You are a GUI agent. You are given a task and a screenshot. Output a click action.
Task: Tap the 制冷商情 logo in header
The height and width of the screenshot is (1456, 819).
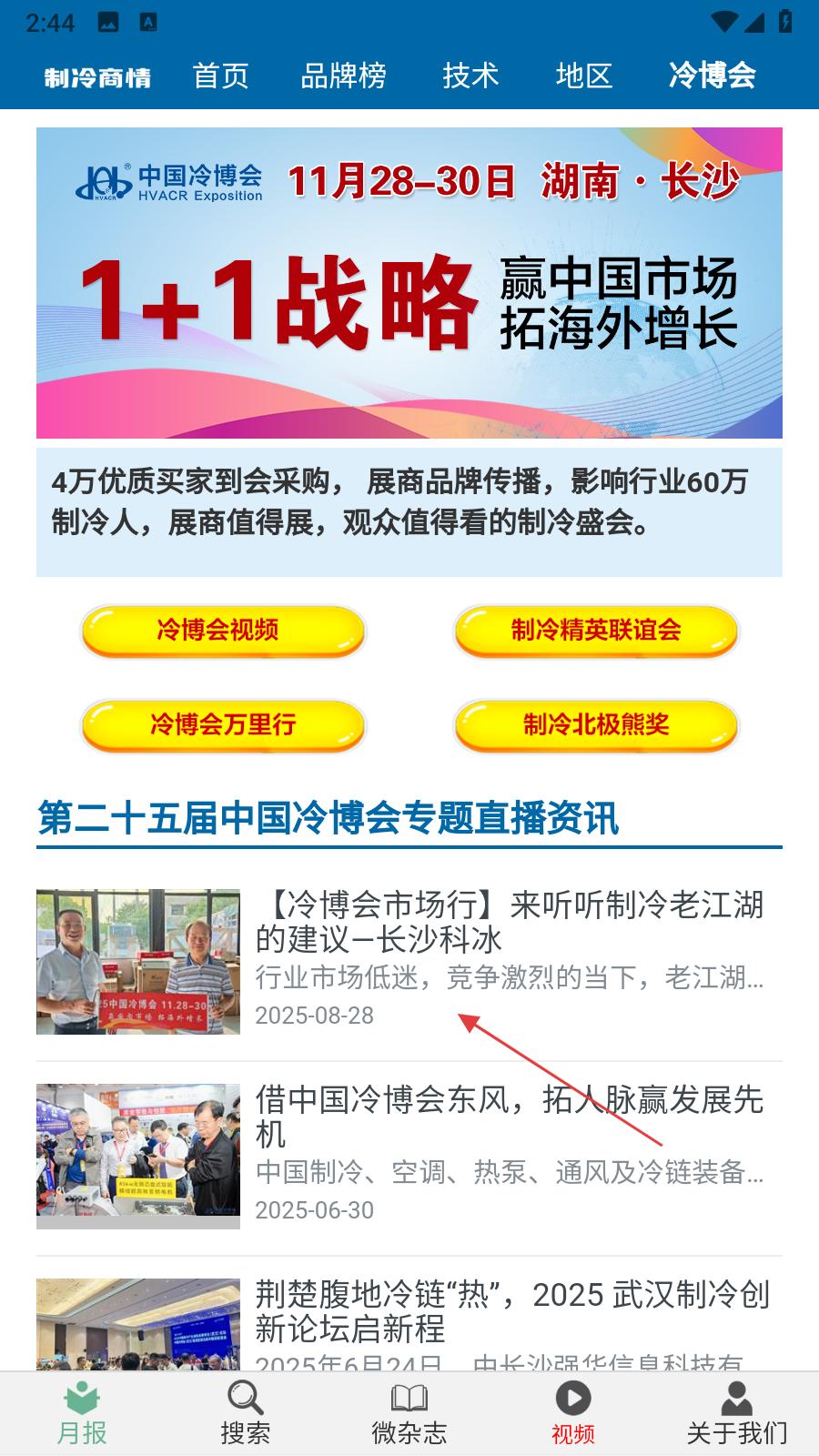97,77
